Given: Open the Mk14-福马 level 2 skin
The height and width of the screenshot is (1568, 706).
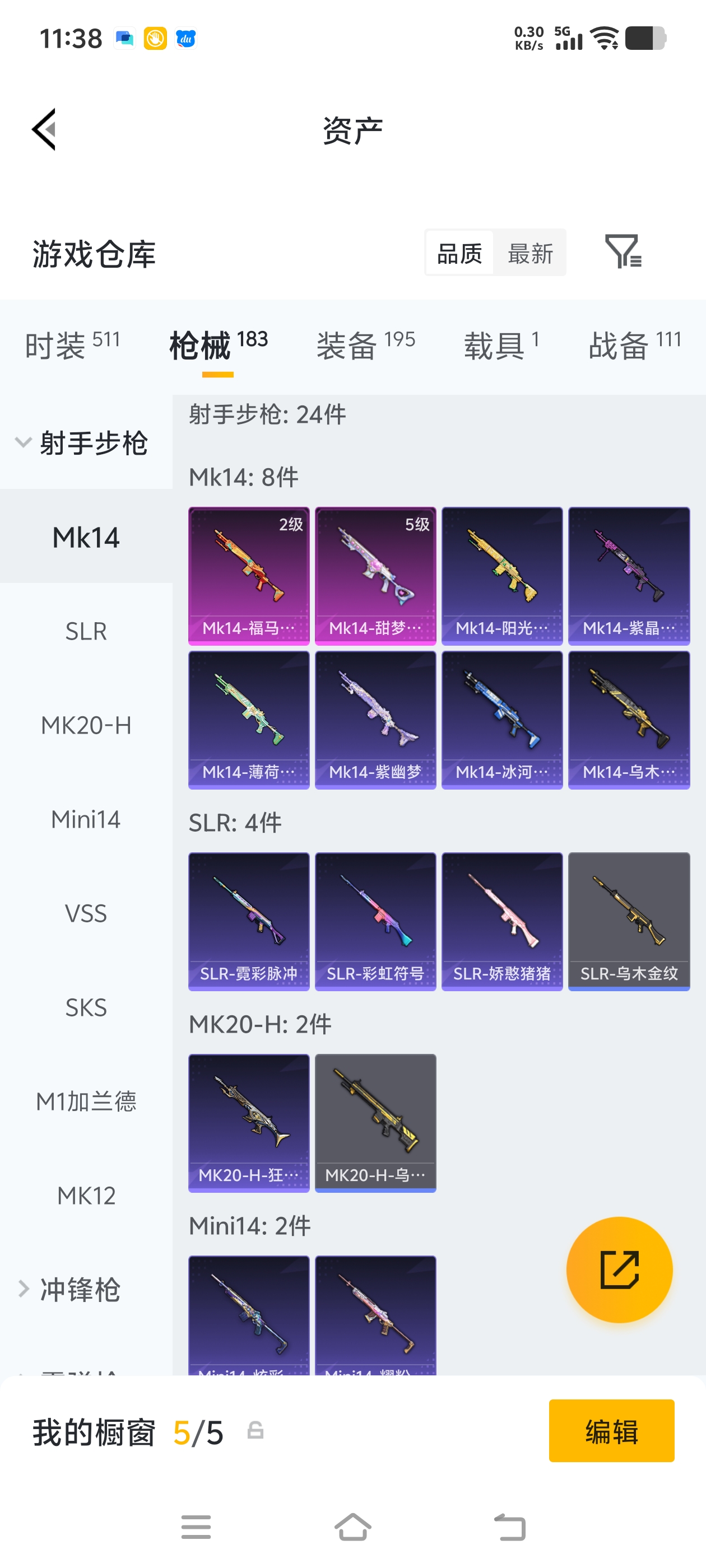Looking at the screenshot, I should tap(249, 575).
